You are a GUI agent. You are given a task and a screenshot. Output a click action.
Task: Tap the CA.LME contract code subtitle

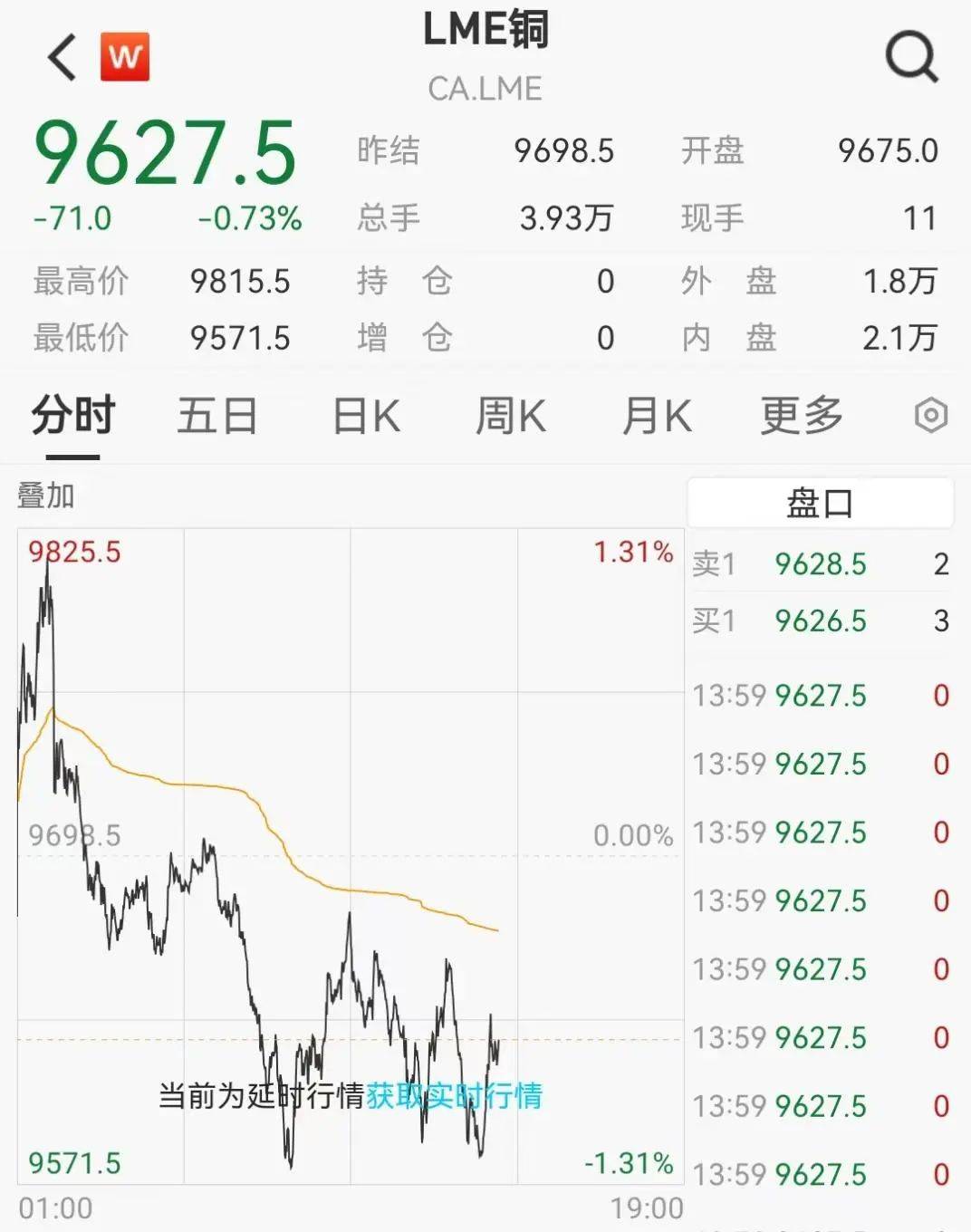click(x=485, y=88)
